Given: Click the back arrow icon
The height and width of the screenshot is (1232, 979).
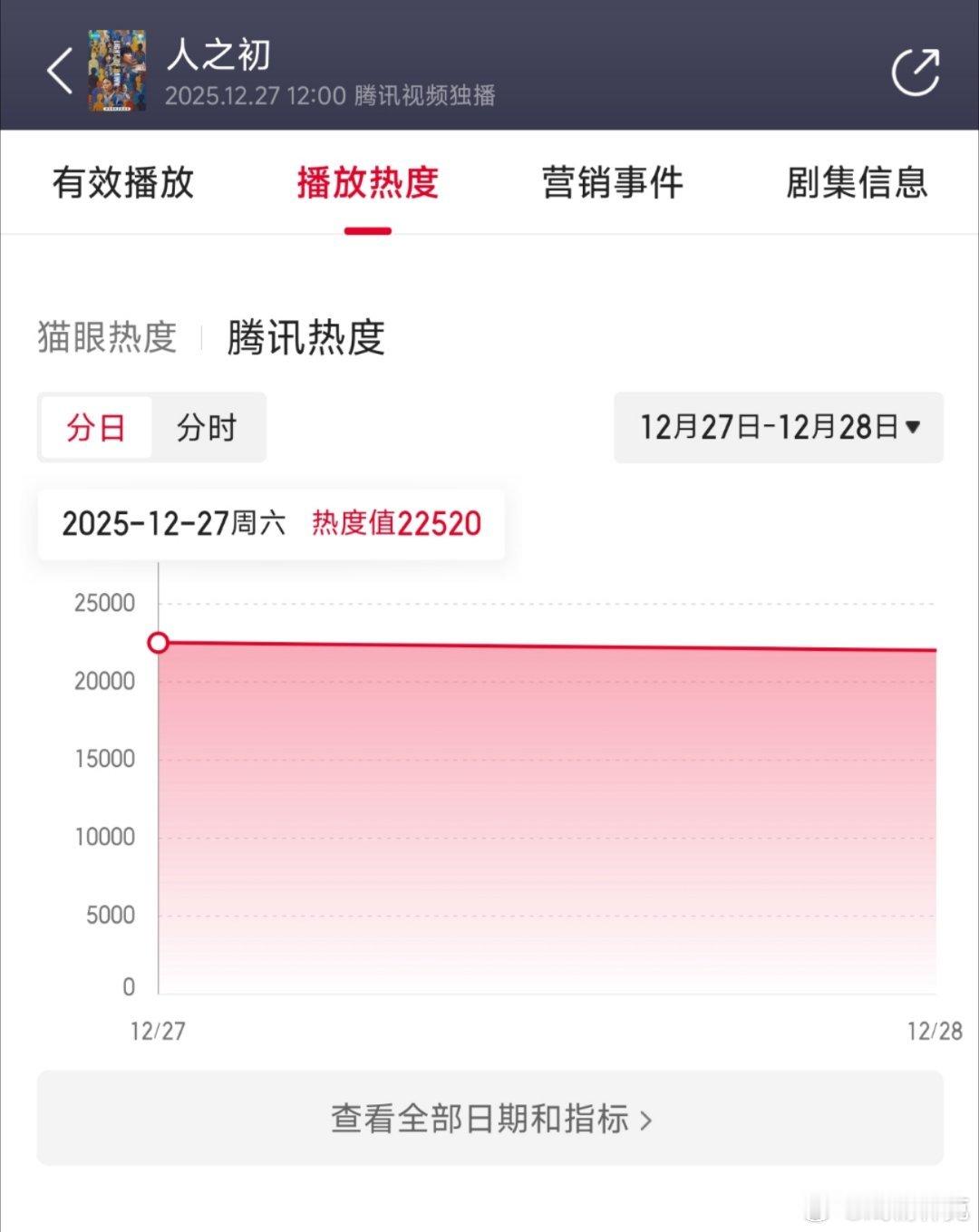Looking at the screenshot, I should [60, 68].
